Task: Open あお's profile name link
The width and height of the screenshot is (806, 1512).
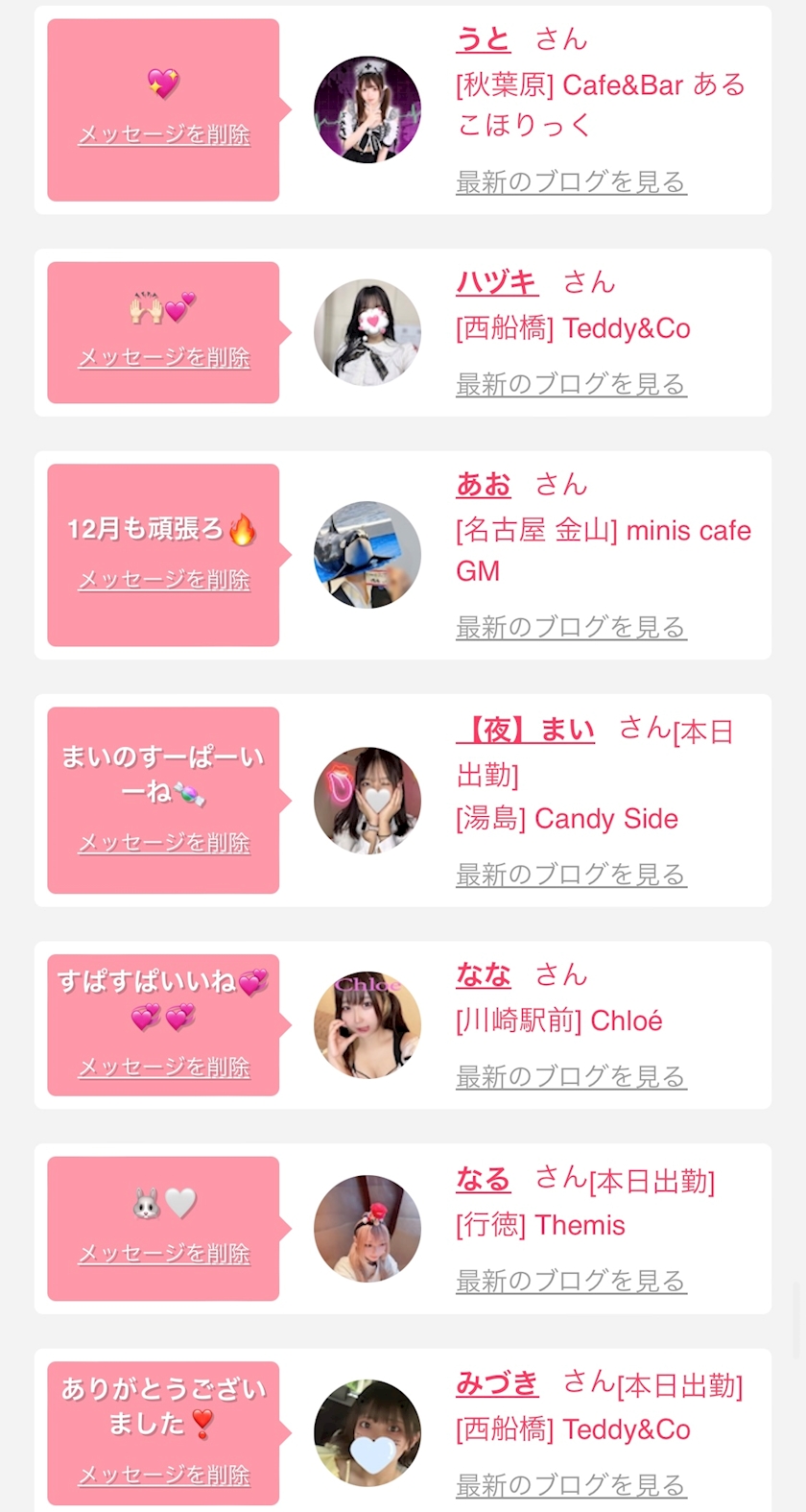Action: [x=483, y=485]
